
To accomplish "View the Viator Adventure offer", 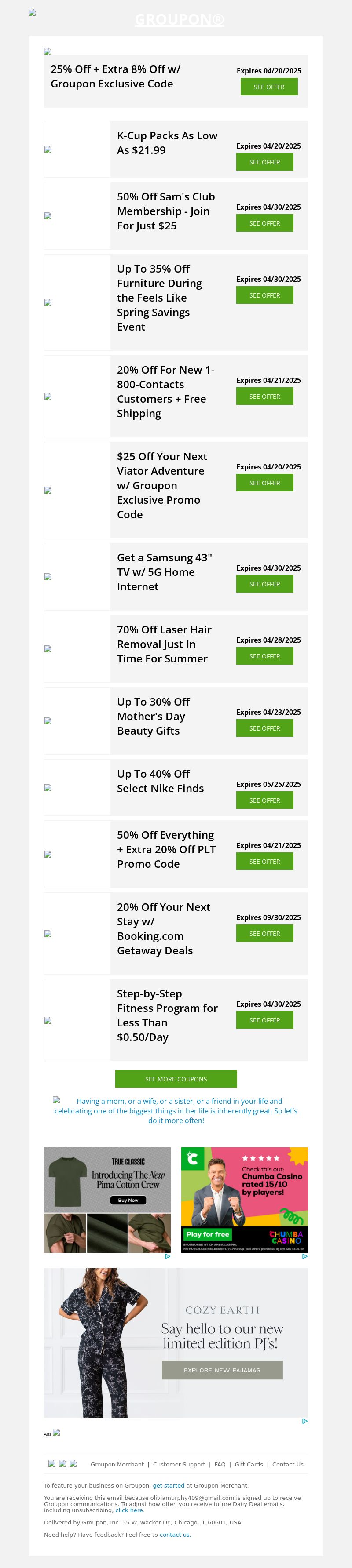I will 264,483.
